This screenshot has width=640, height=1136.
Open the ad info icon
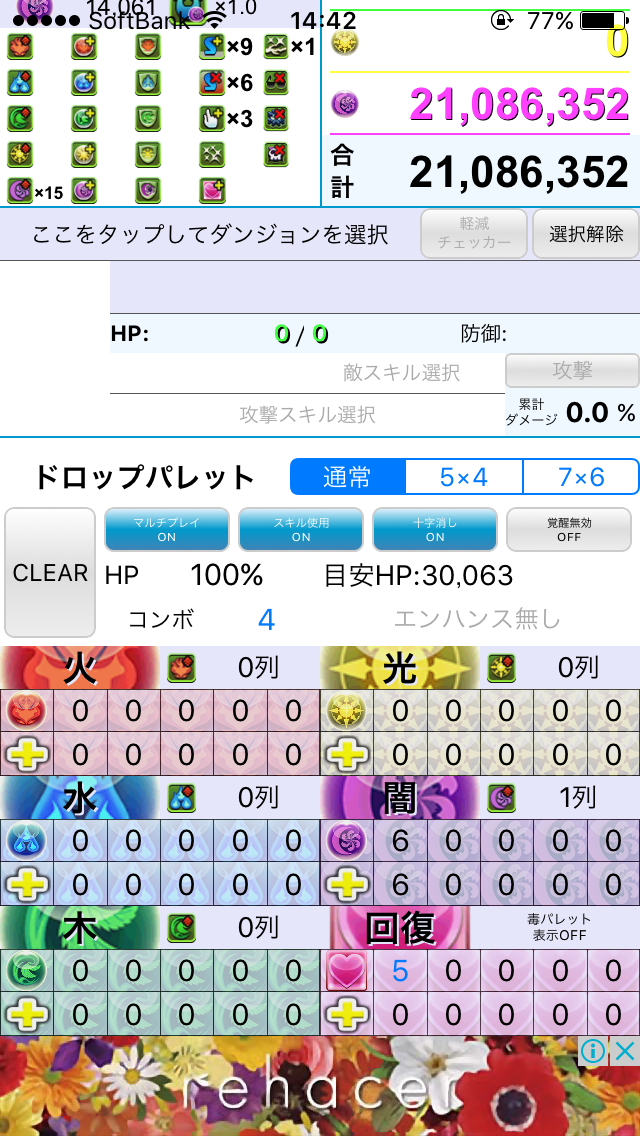[x=594, y=1051]
